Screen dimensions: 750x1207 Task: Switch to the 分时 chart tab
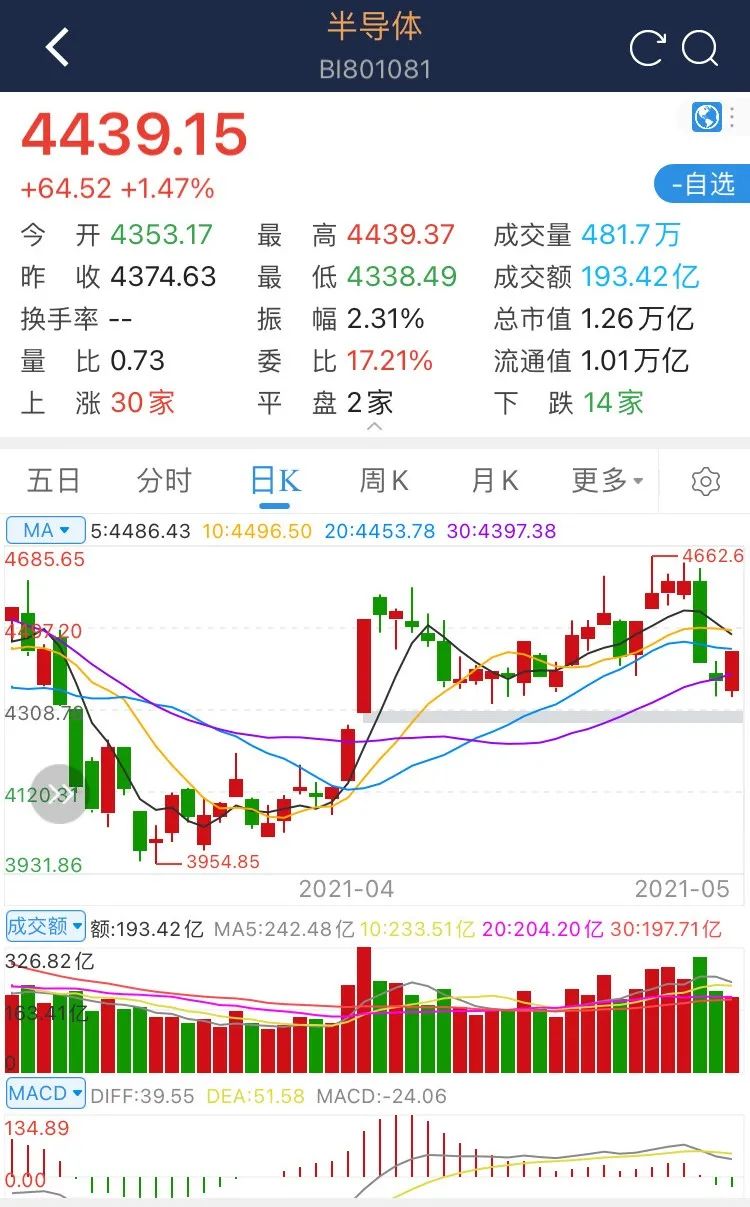click(164, 481)
